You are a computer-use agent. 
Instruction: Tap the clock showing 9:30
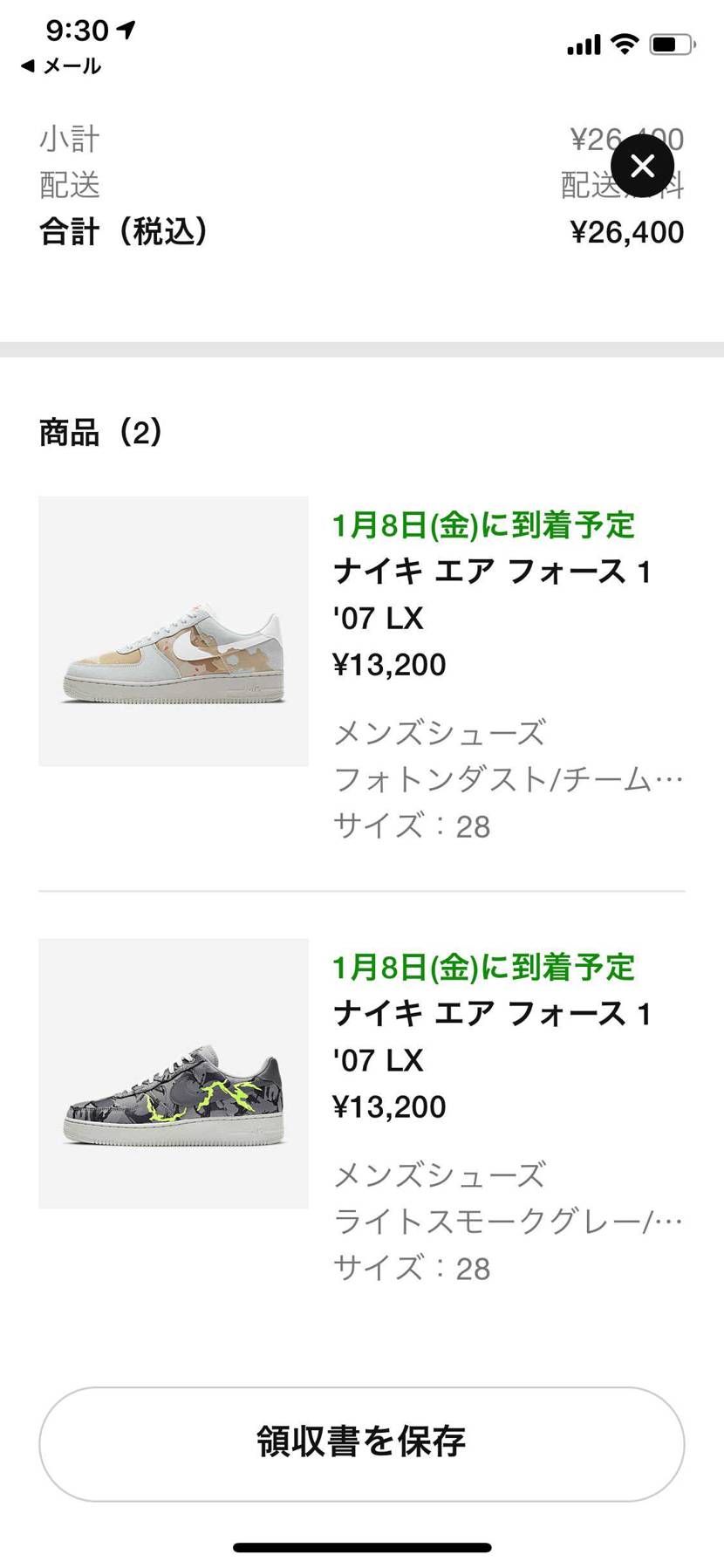coord(77,30)
